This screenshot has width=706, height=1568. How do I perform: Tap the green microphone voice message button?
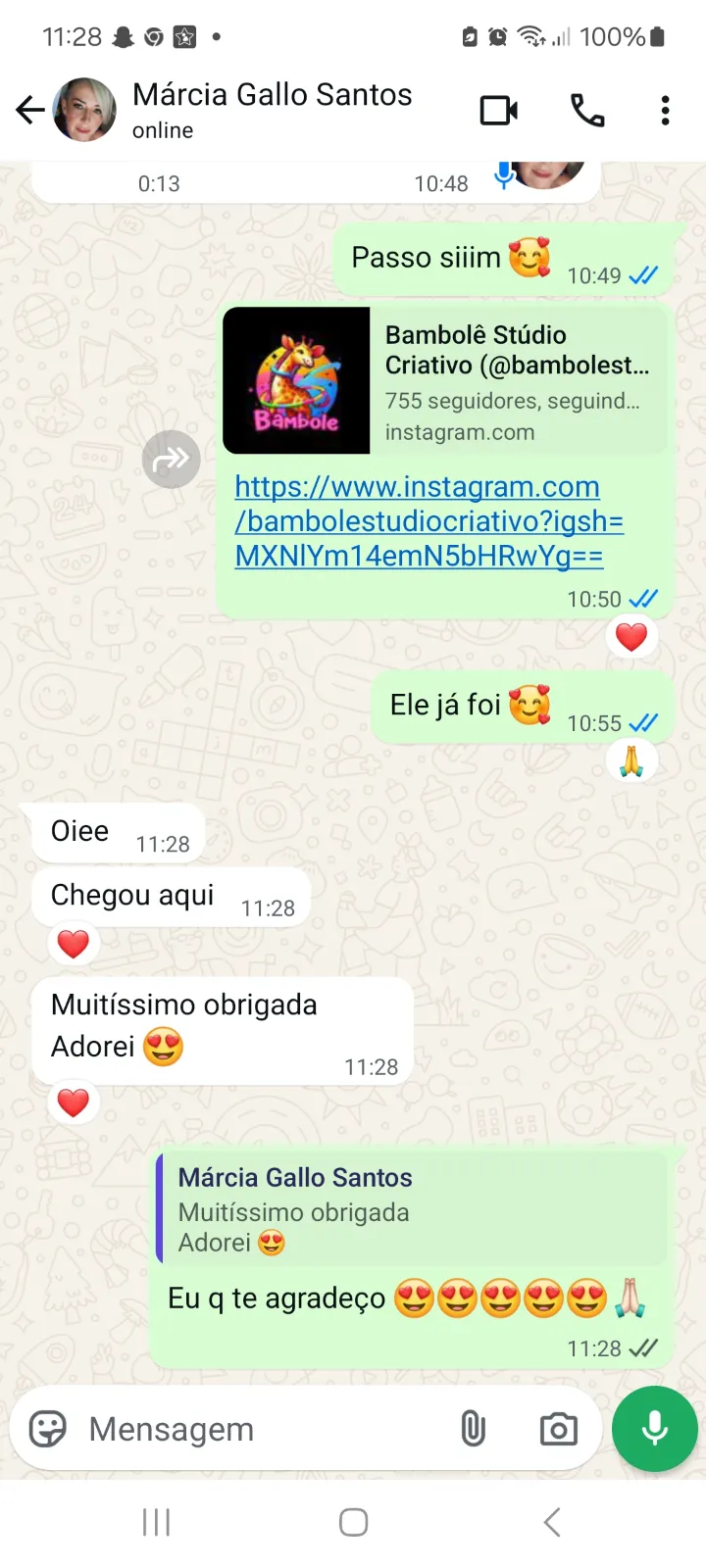(654, 1429)
